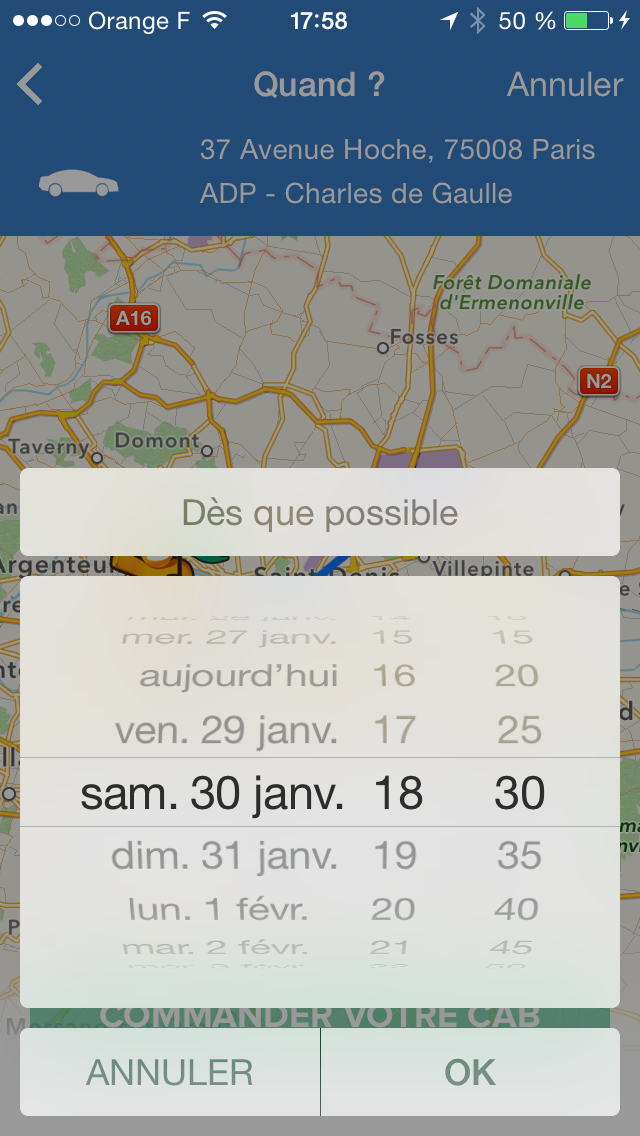Go back with the header arrow
This screenshot has height=1136, width=640.
30,85
